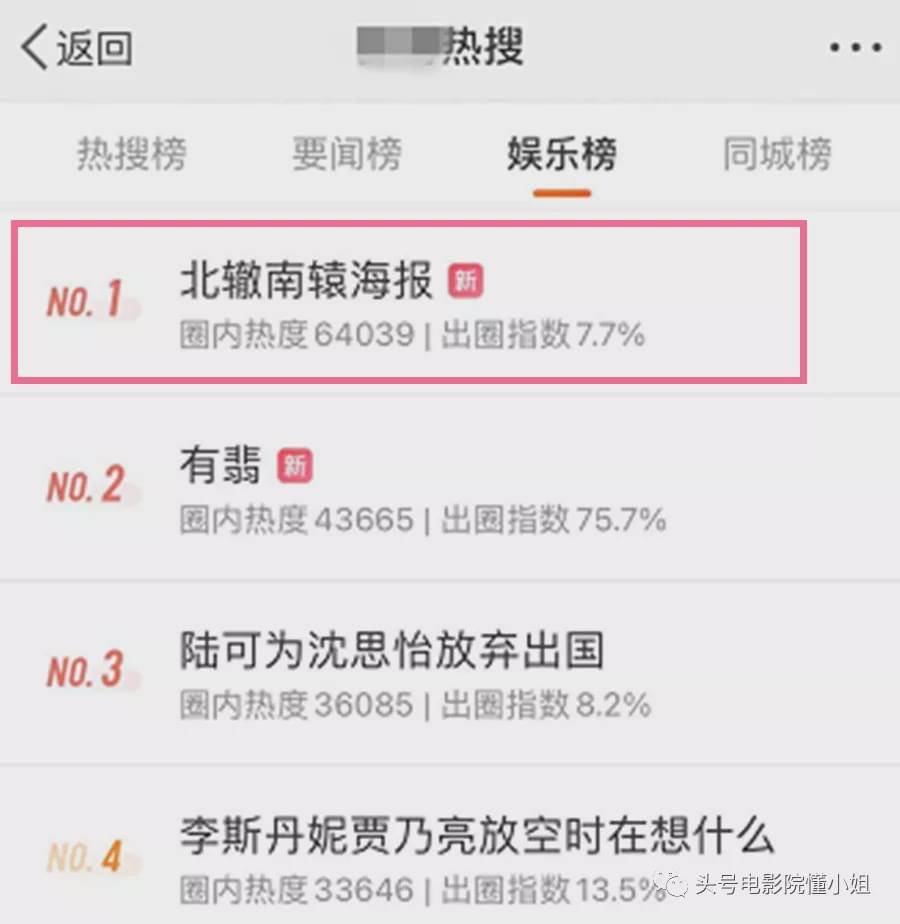Open the No.1 topic 北辙南辕海报
The image size is (900, 924).
click(x=306, y=282)
